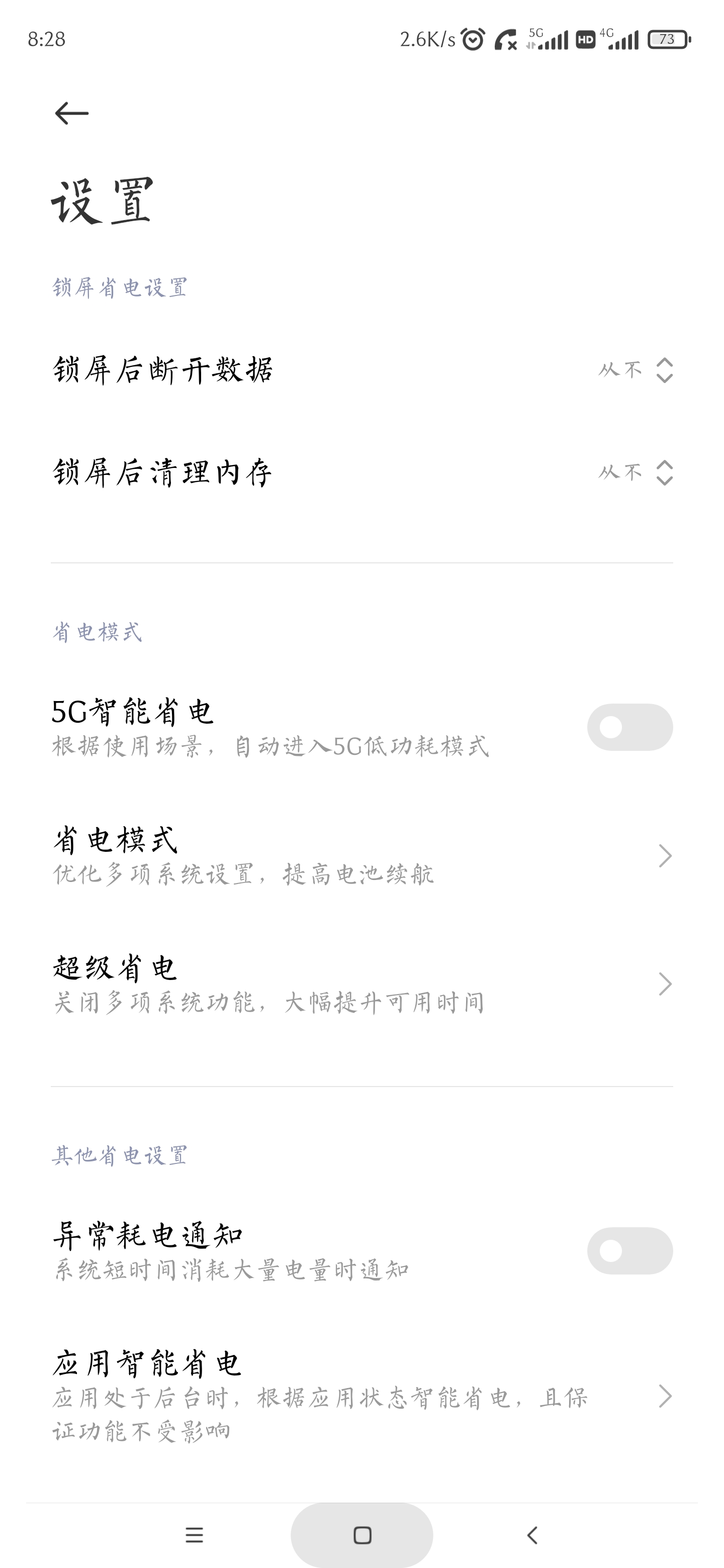Tap the system back button in the navigation bar

pos(532,1535)
